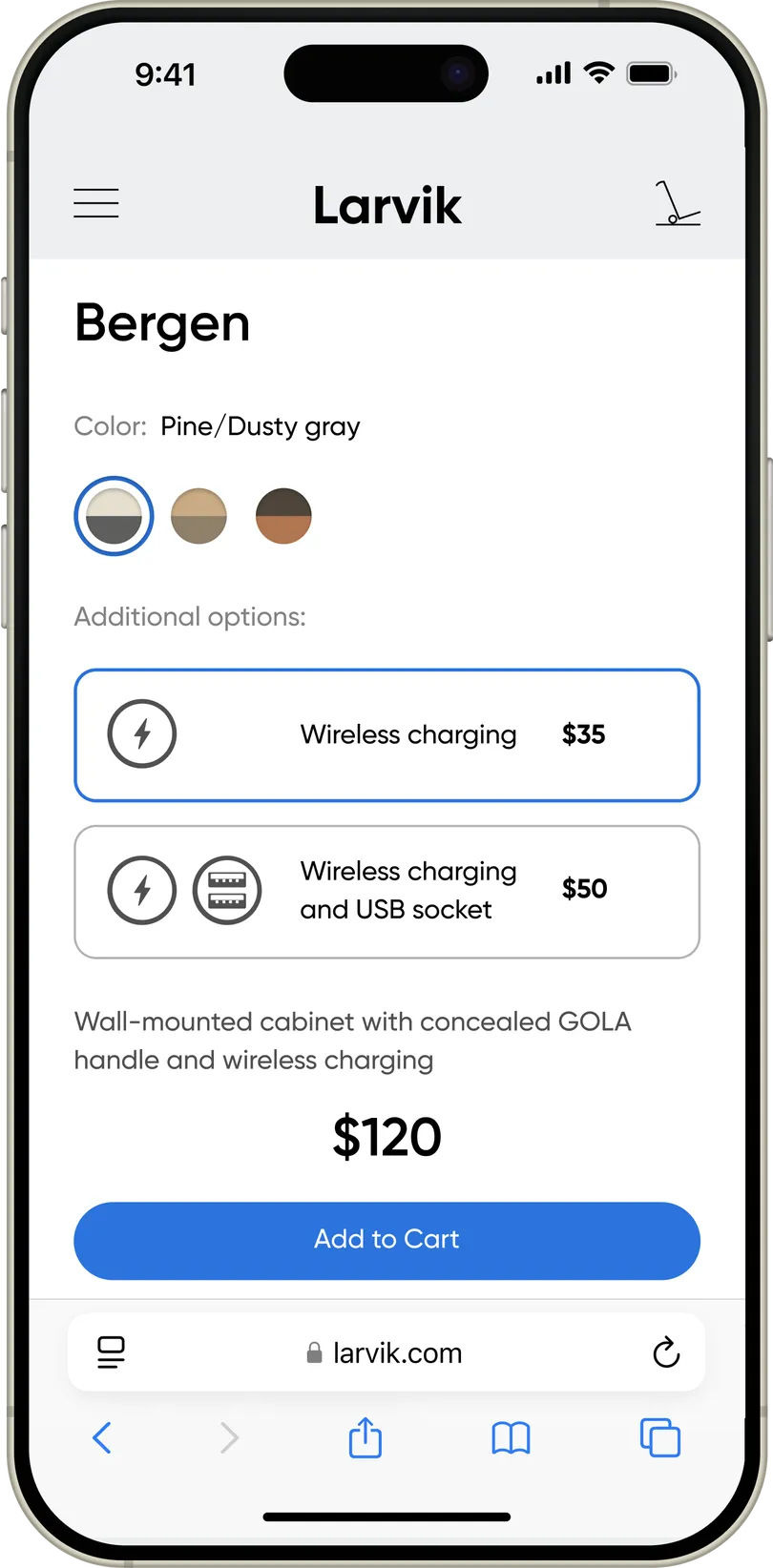Reload the page
The height and width of the screenshot is (1568, 773).
click(665, 1352)
